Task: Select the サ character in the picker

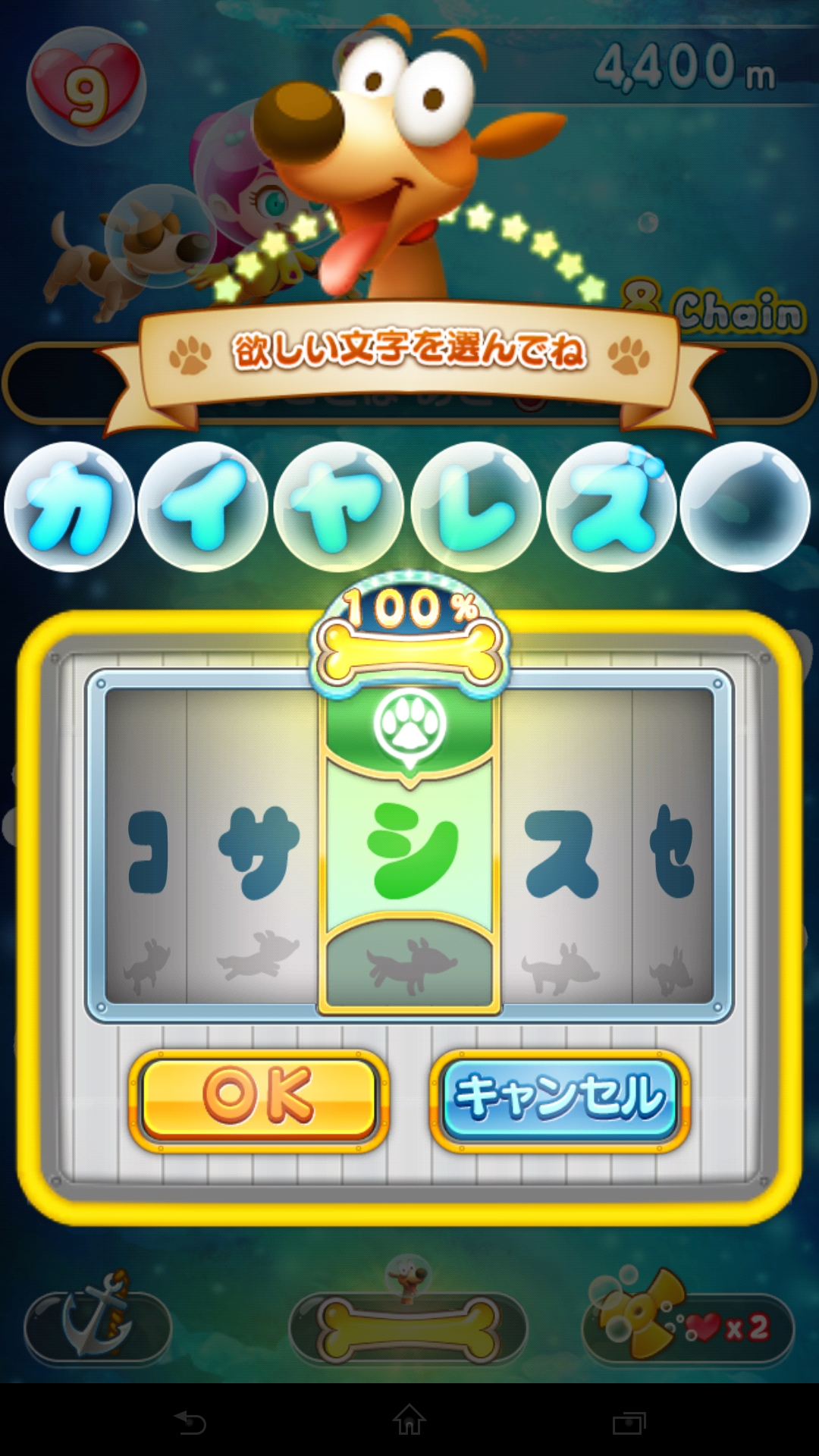Action: 259,852
